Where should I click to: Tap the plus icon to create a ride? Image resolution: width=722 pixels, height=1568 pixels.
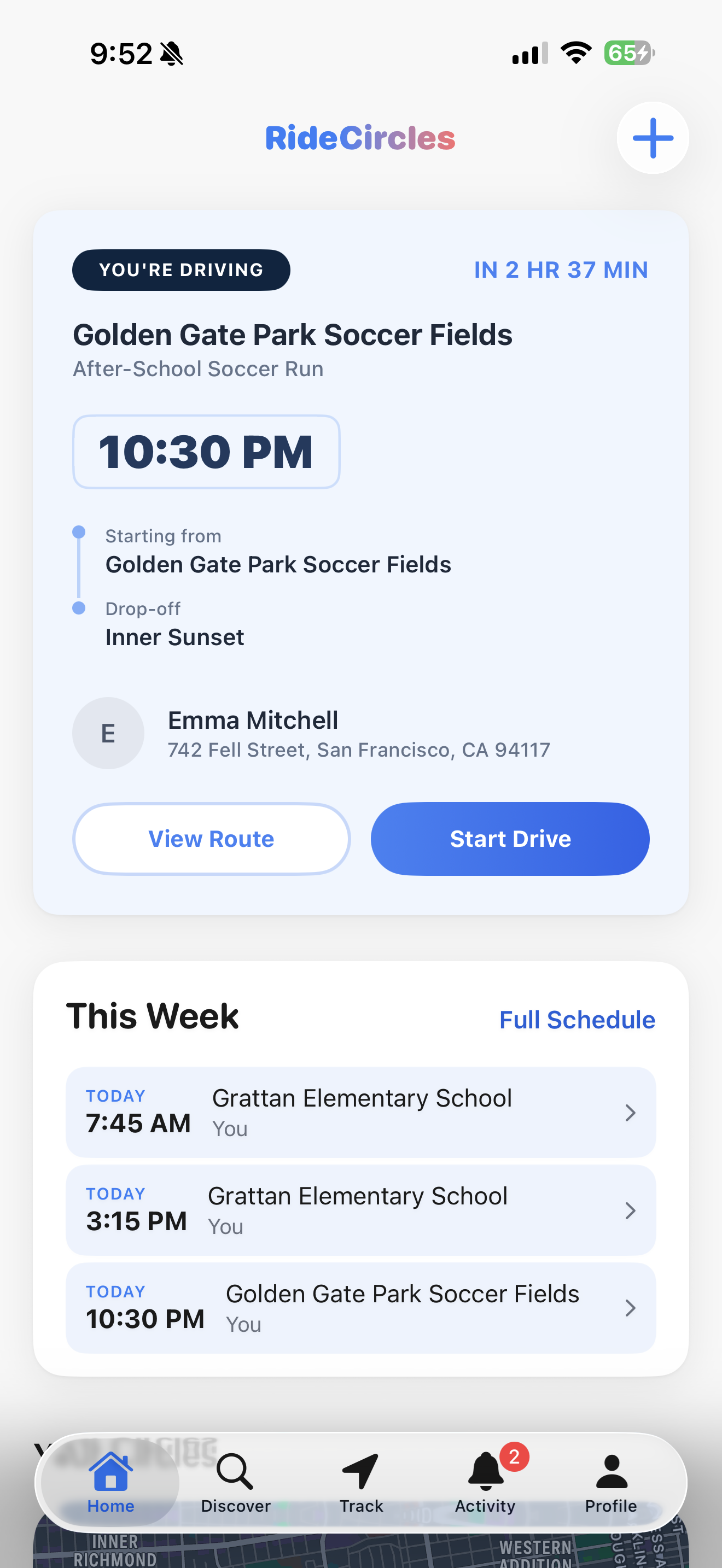pyautogui.click(x=652, y=138)
